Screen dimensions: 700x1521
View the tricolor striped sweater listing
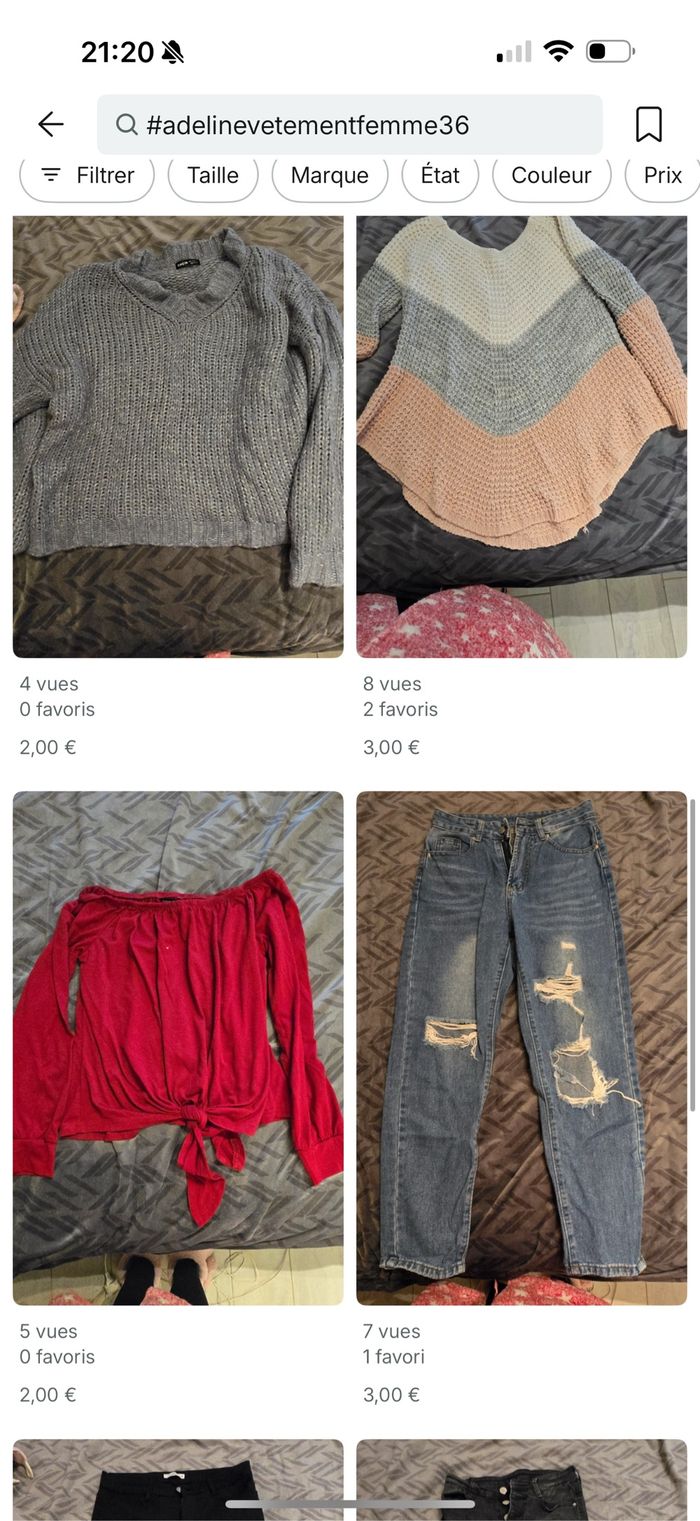[x=521, y=436]
